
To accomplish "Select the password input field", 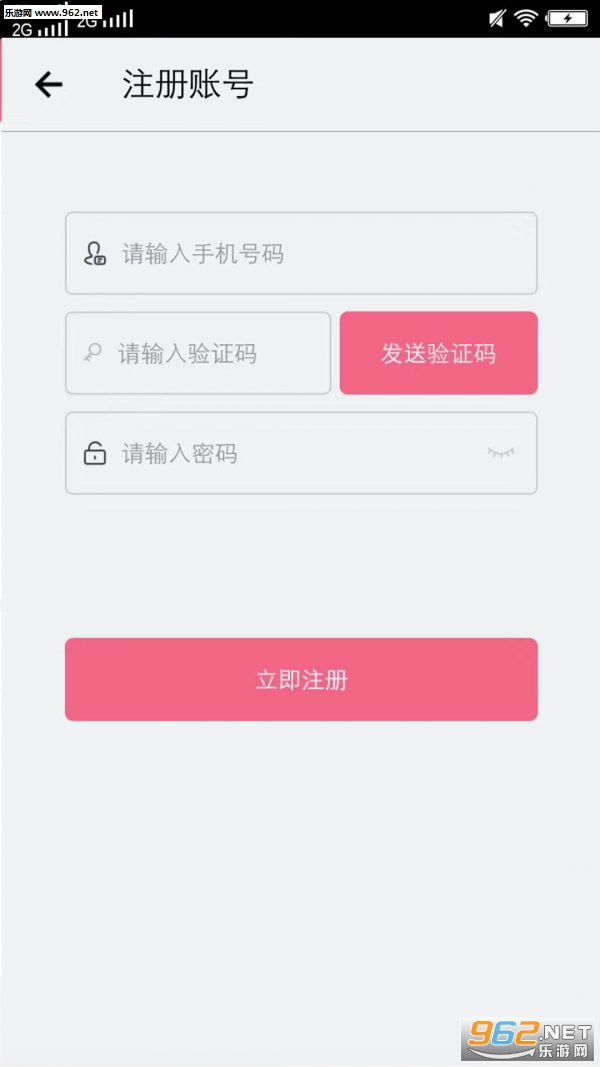I will click(x=301, y=453).
